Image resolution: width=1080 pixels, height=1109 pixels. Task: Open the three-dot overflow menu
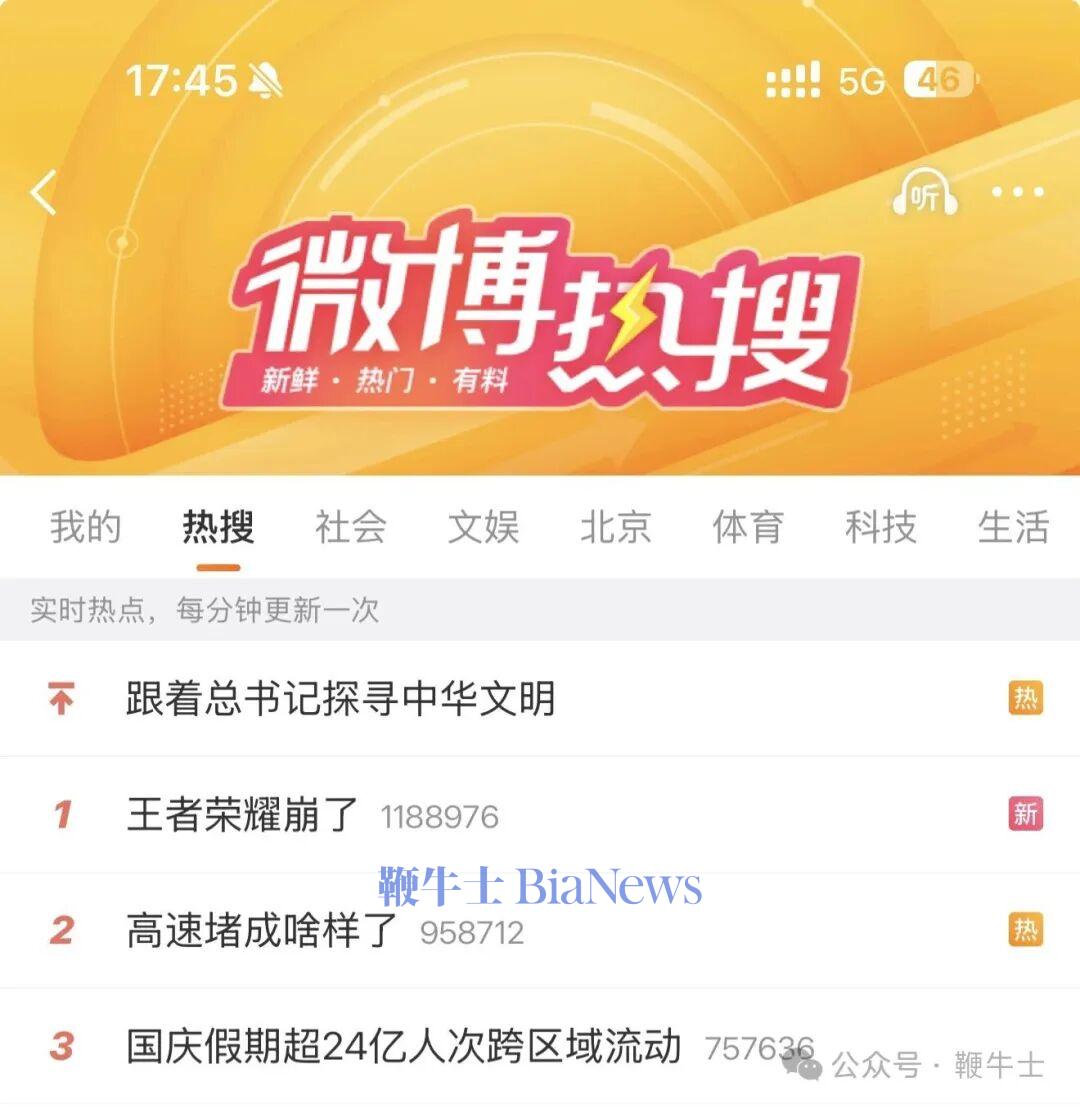1017,193
